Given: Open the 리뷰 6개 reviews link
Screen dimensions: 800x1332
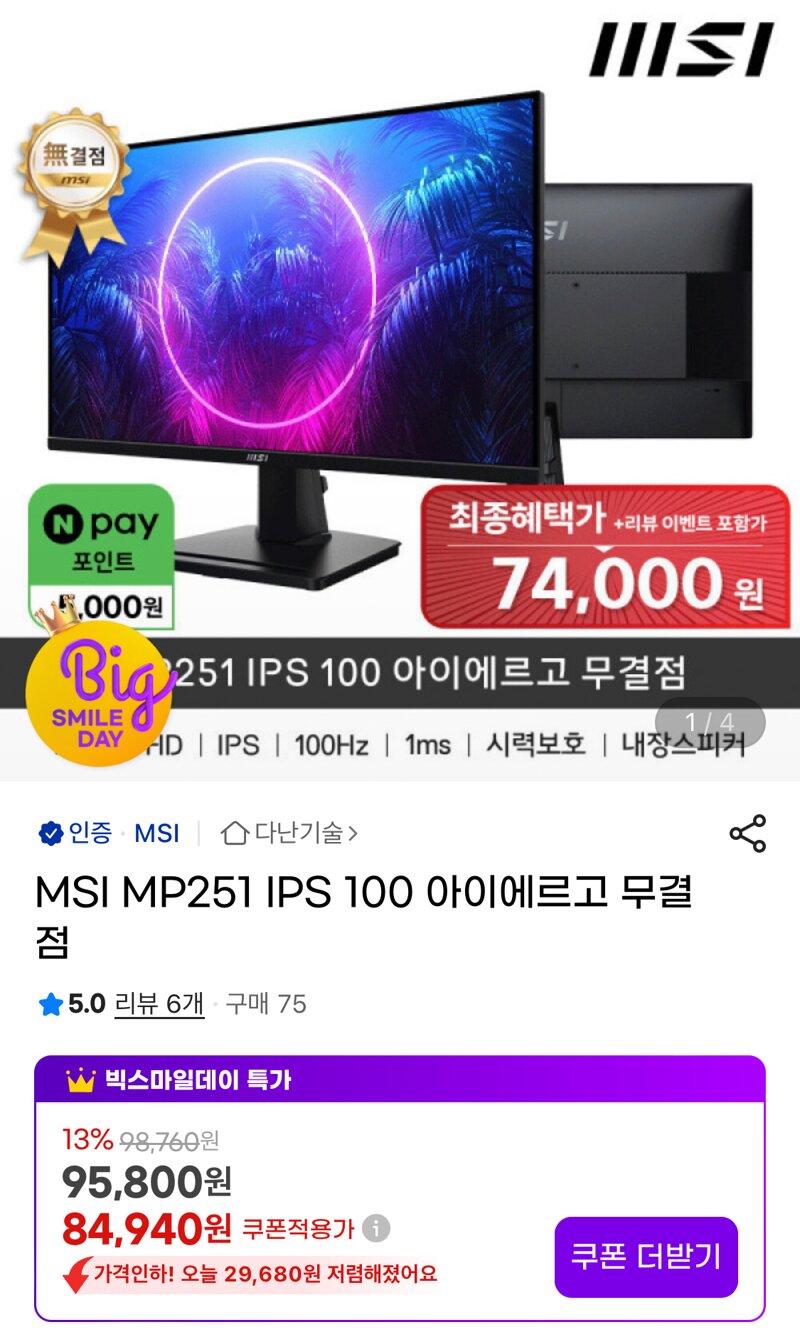Looking at the screenshot, I should pyautogui.click(x=159, y=1003).
